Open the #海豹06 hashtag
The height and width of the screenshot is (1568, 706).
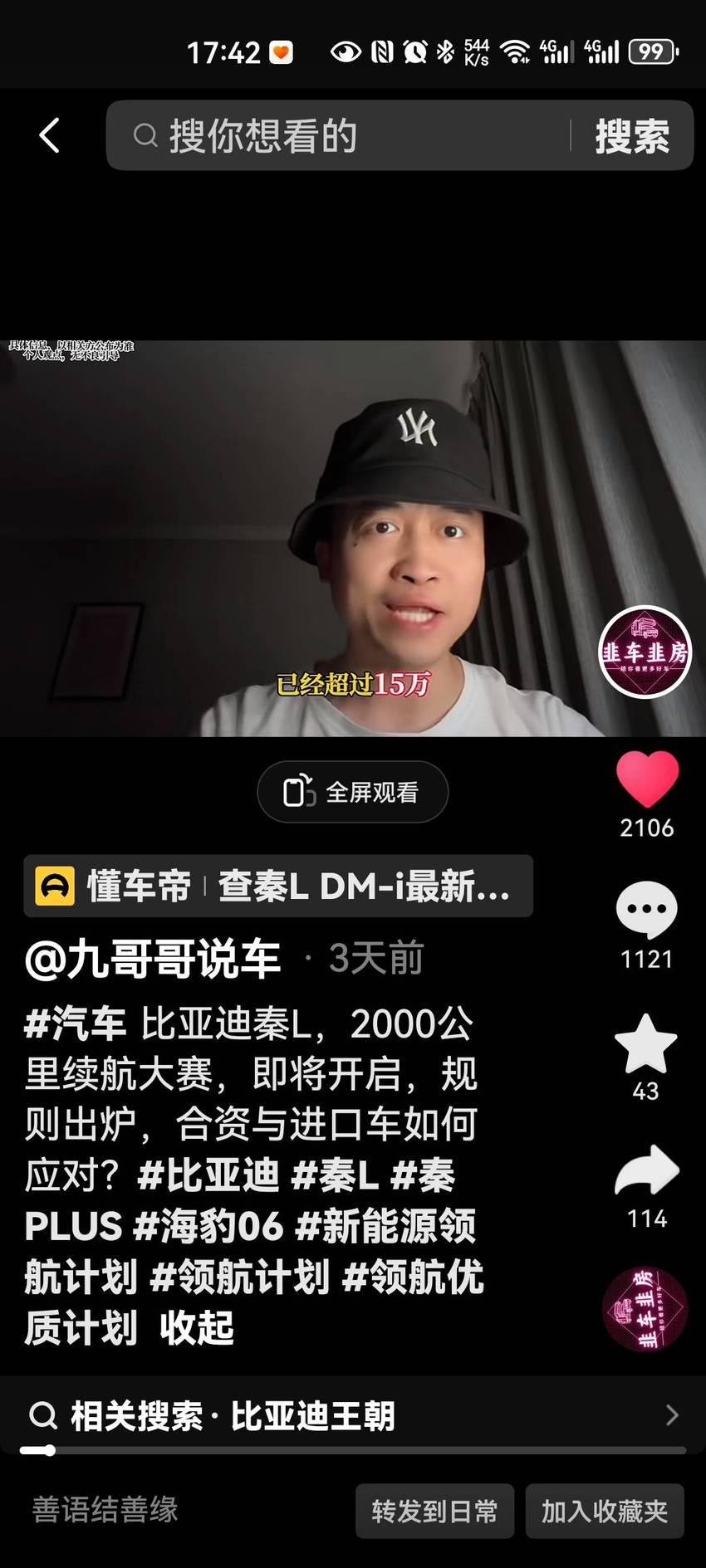click(208, 1226)
